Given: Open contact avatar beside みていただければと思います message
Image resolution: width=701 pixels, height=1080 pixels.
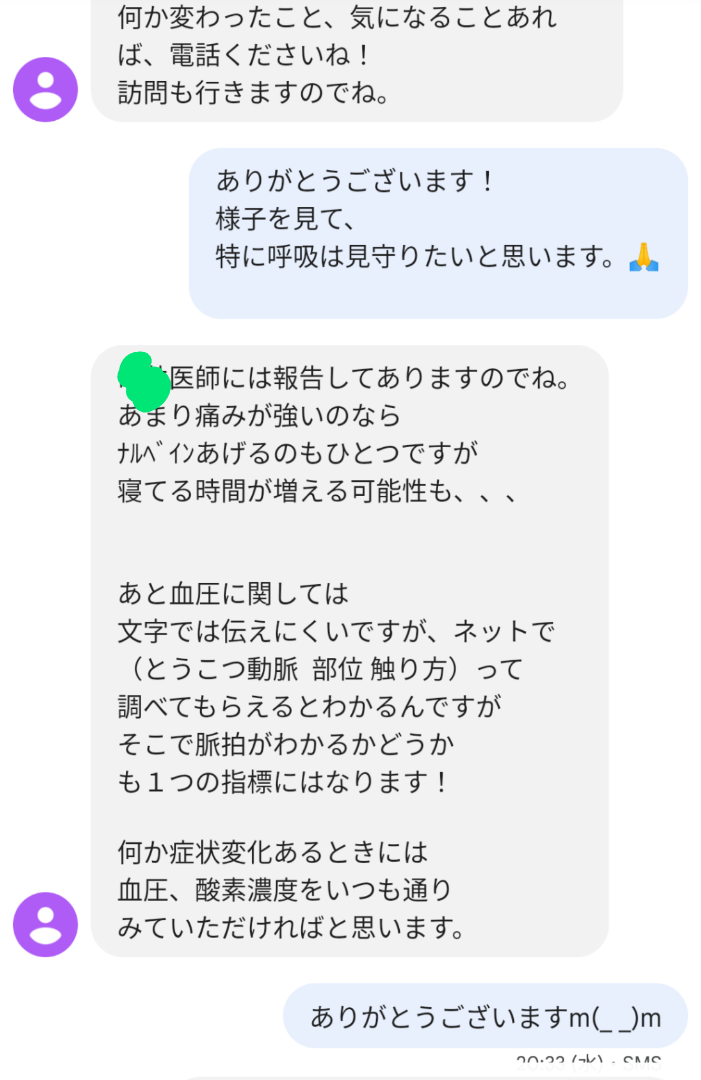Looking at the screenshot, I should coord(45,924).
